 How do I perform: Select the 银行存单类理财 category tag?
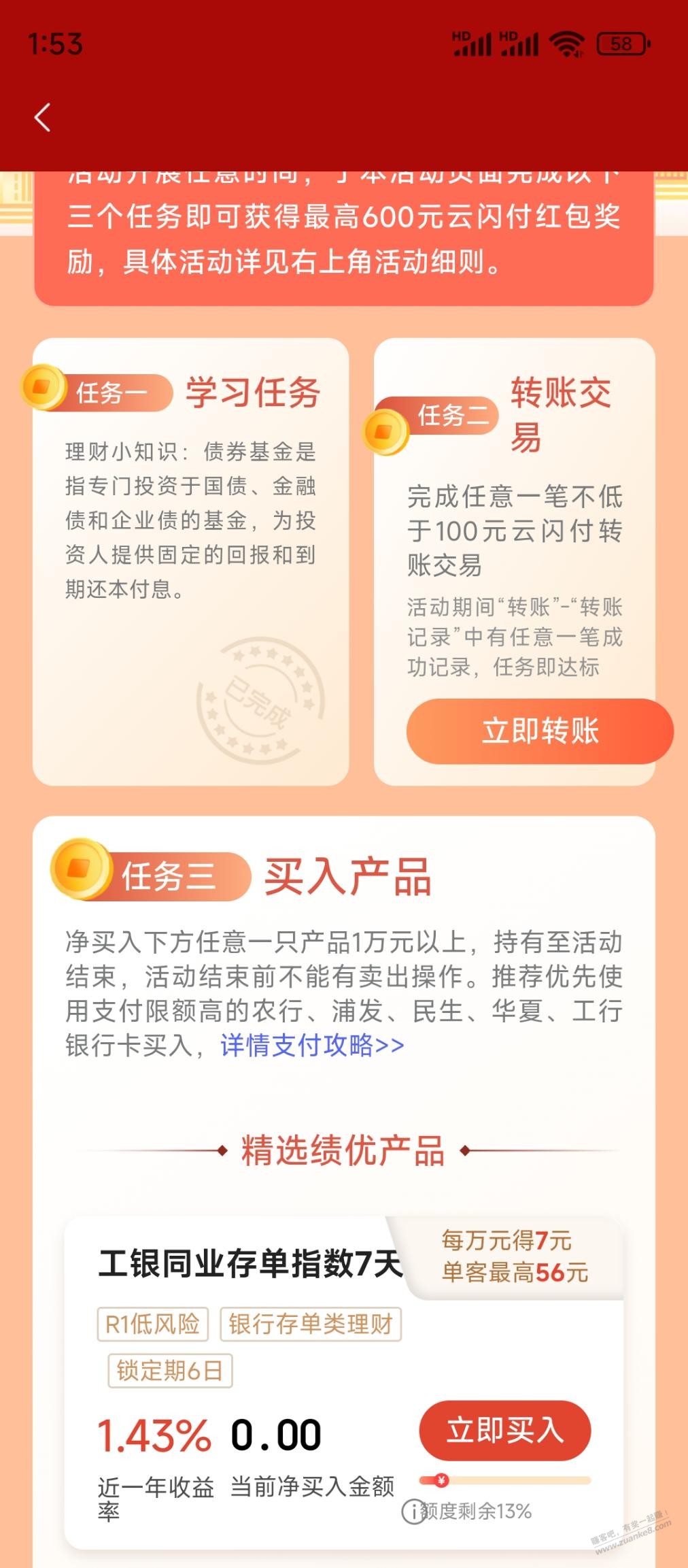[309, 1324]
